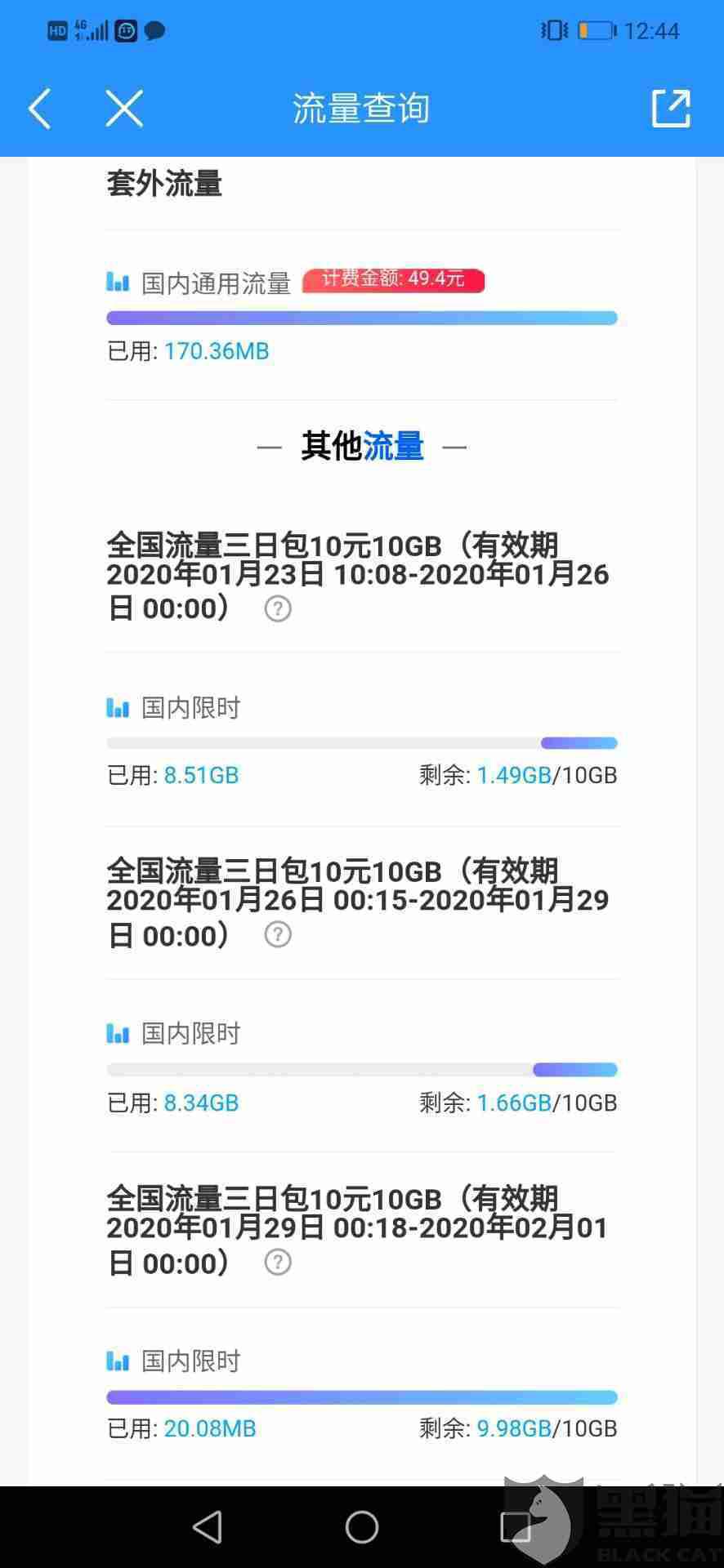Go back using the header arrow
The image size is (724, 1568).
click(39, 109)
